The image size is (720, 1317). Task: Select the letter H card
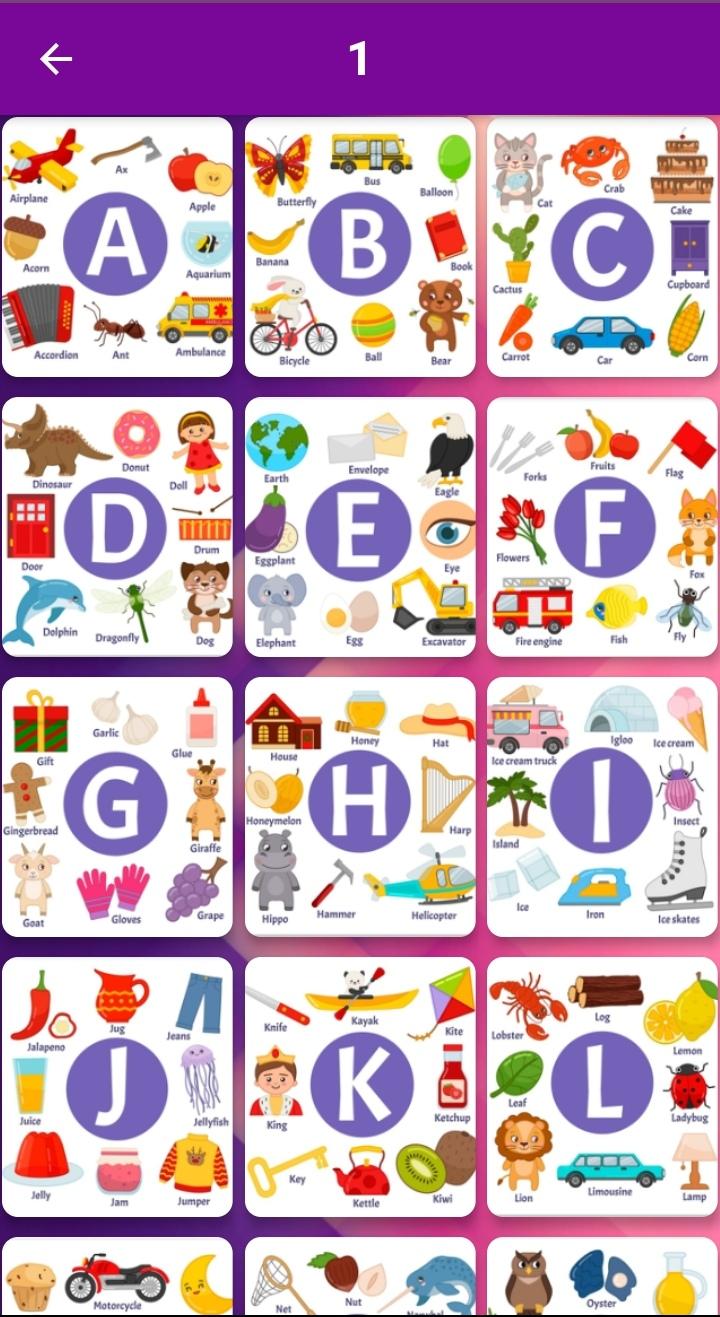click(x=360, y=807)
